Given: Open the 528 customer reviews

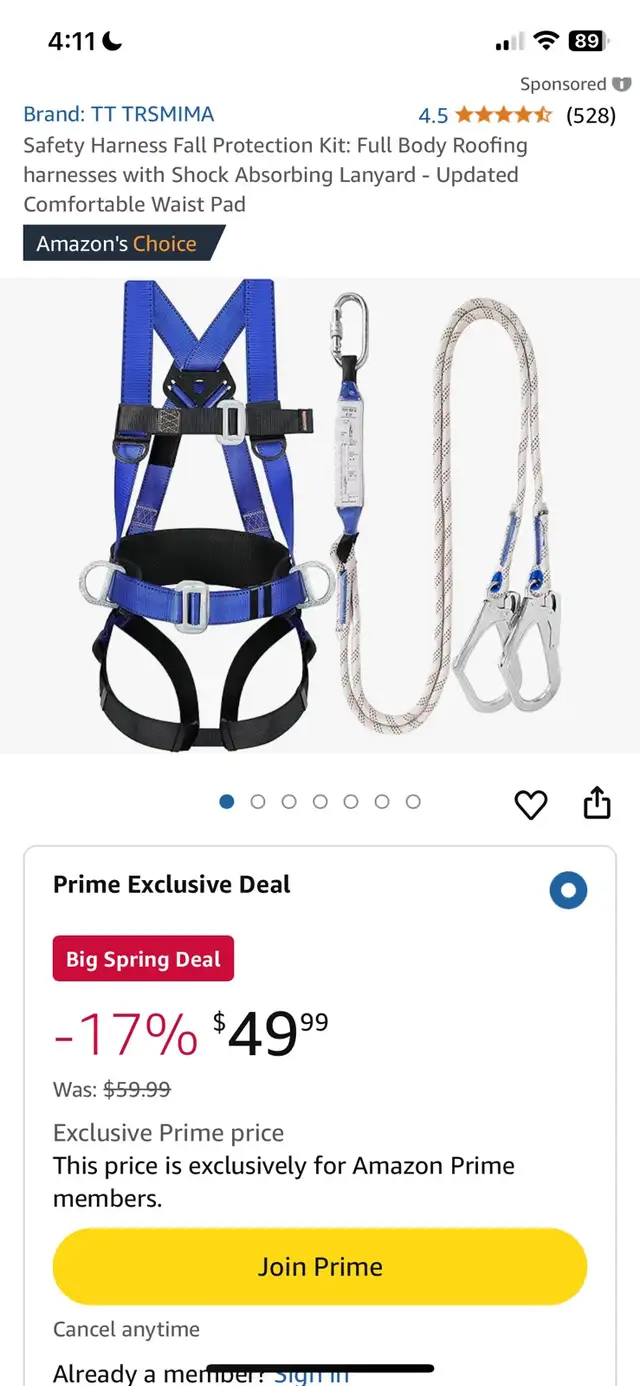Looking at the screenshot, I should (590, 115).
